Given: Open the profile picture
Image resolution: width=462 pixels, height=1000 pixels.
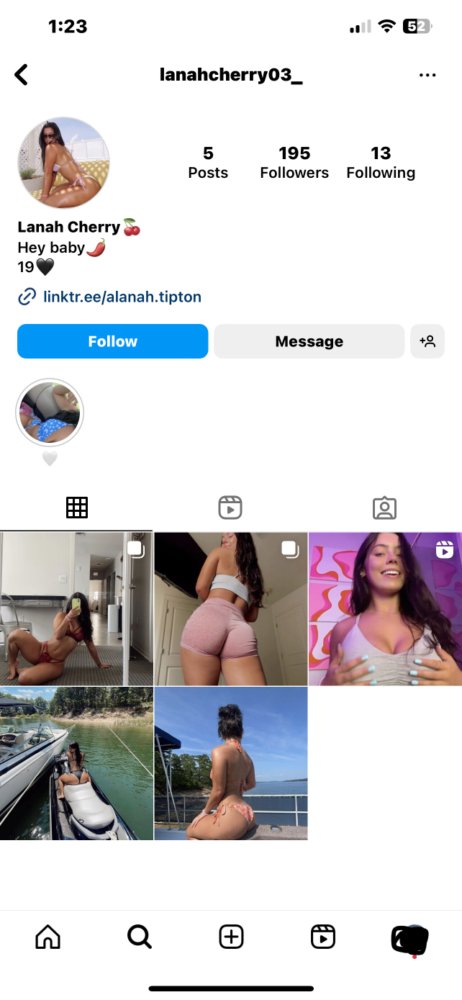Looking at the screenshot, I should coord(63,163).
